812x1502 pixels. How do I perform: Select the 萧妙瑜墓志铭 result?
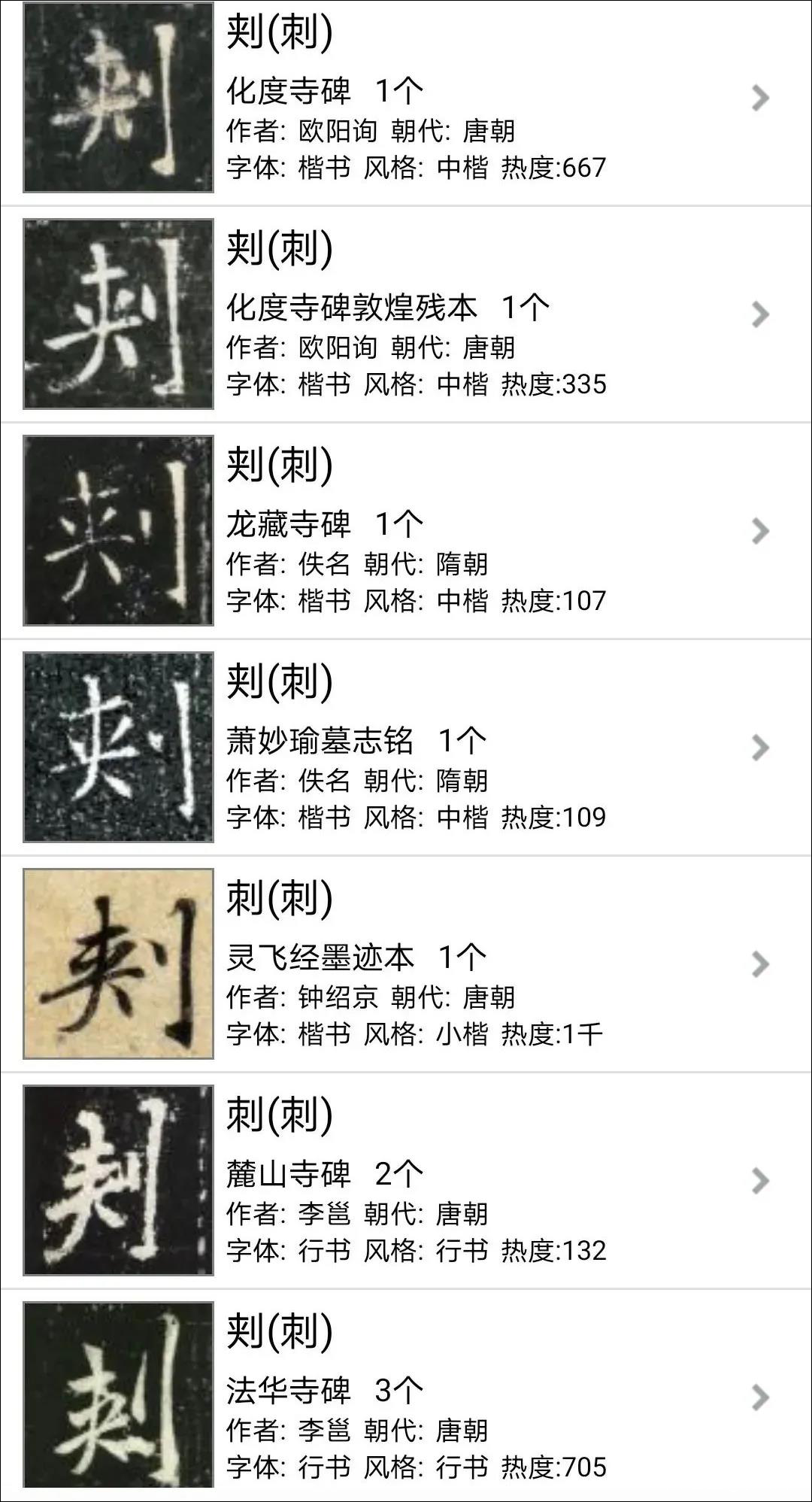pyautogui.click(x=406, y=747)
